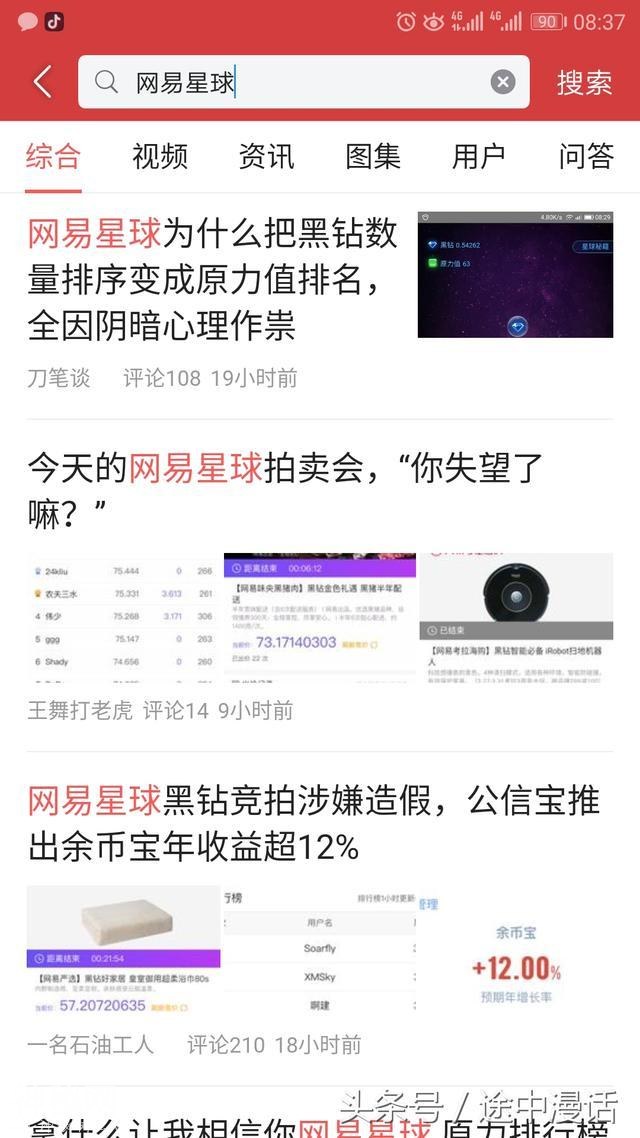Viewport: 640px width, 1138px height.
Task: Switch to the 视频 tab
Action: [160, 156]
